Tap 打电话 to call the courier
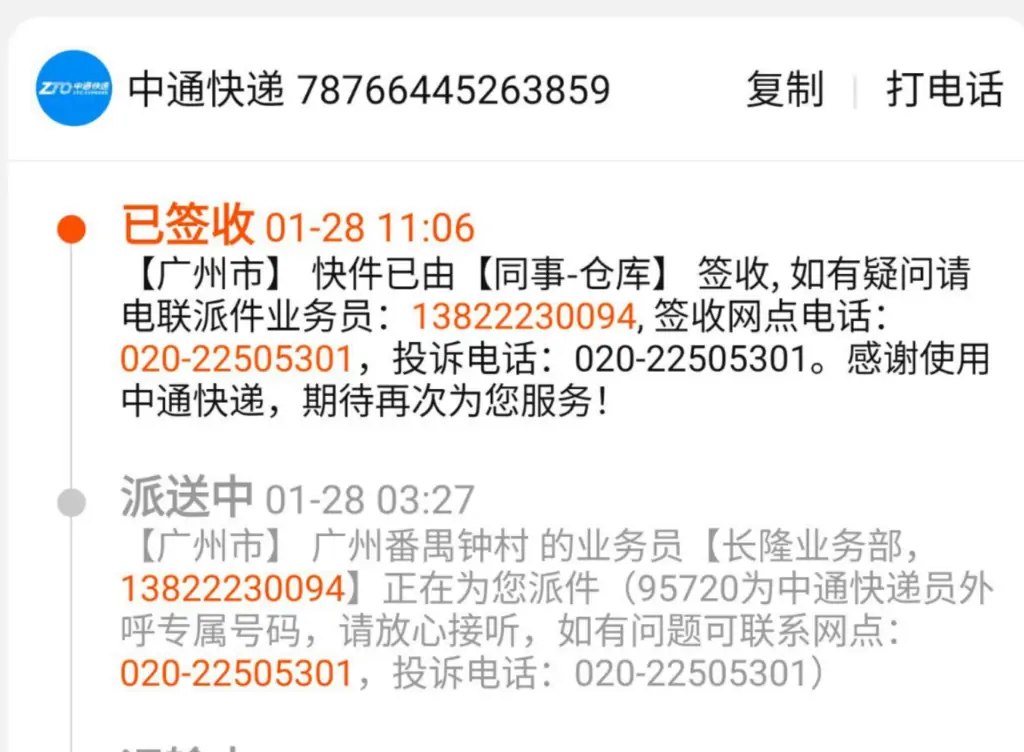 (944, 90)
